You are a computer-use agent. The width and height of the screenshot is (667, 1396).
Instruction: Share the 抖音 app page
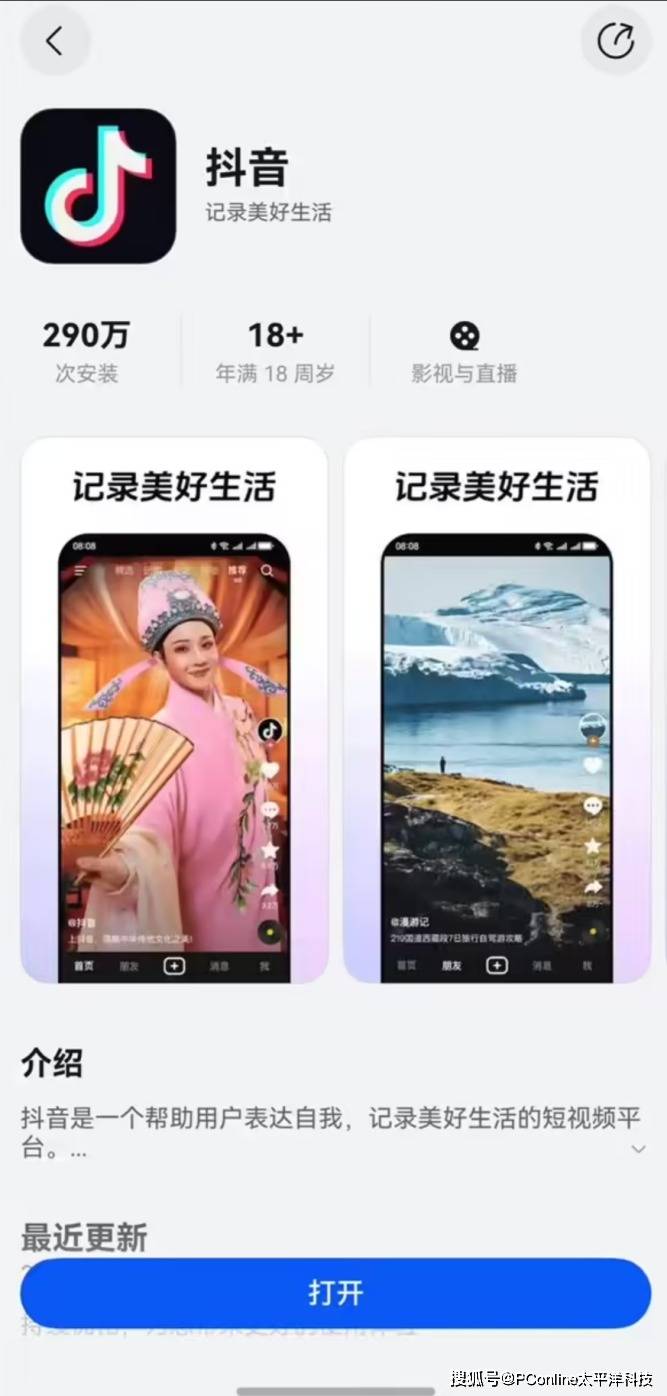pos(615,41)
